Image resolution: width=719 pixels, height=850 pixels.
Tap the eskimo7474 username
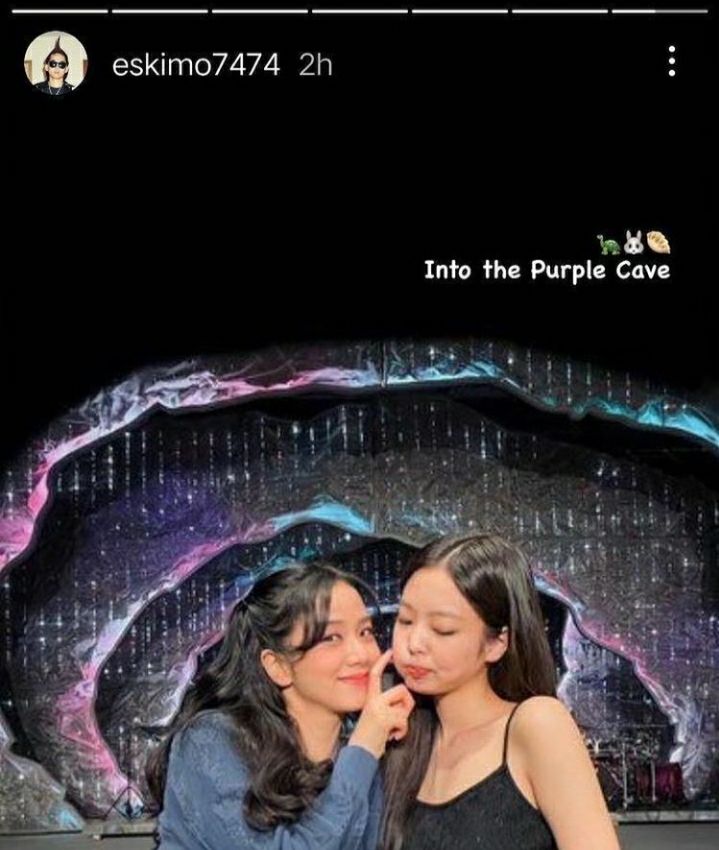[x=196, y=66]
